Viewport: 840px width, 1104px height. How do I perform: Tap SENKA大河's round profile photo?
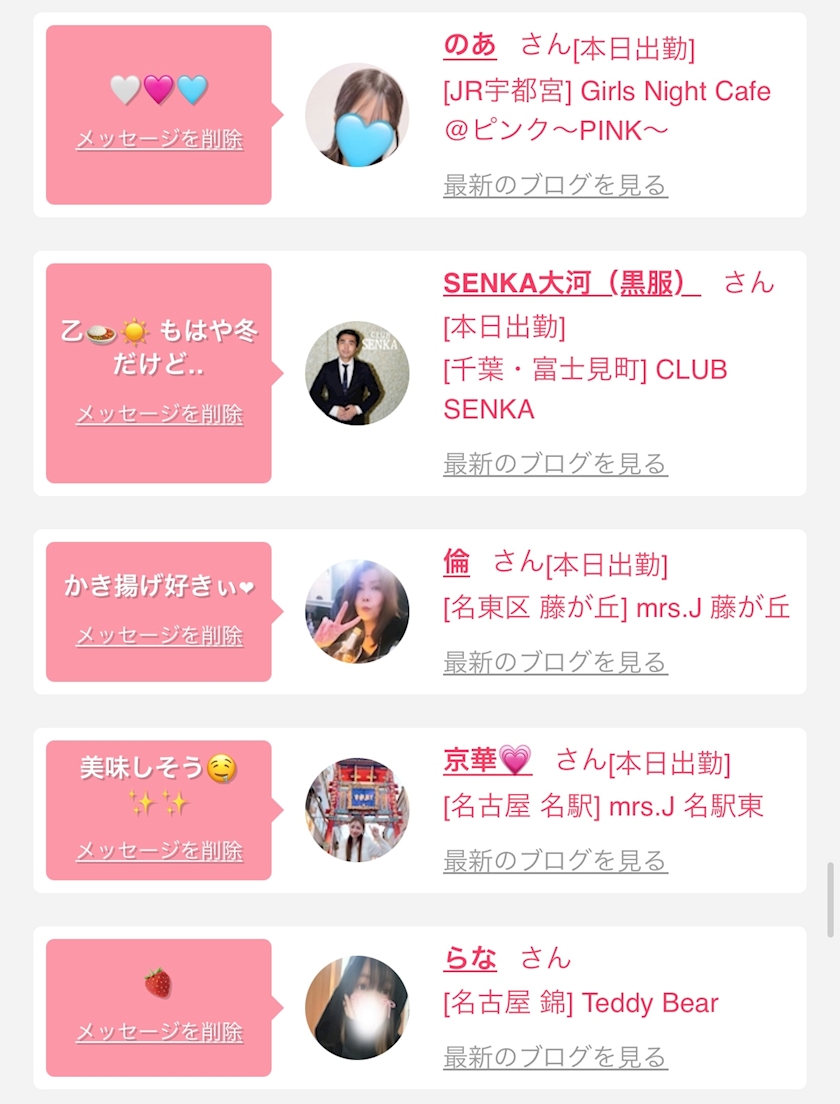(357, 373)
